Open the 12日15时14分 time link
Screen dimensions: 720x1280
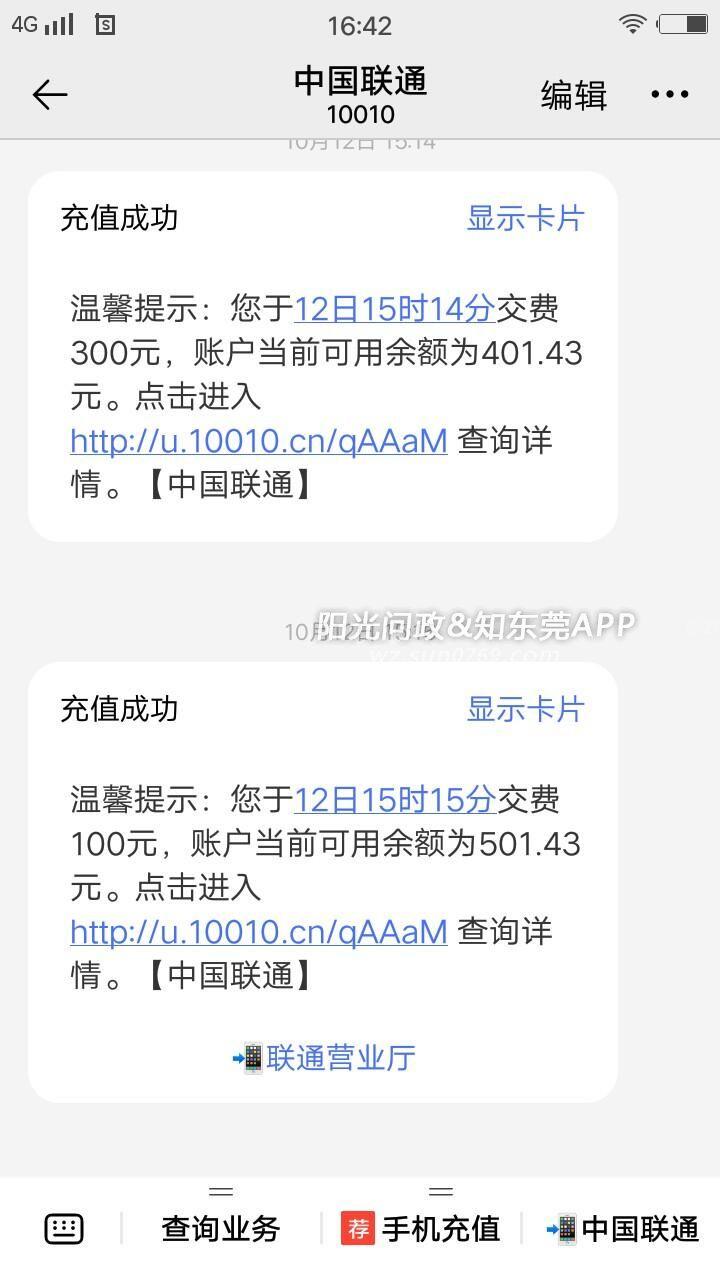coord(394,309)
